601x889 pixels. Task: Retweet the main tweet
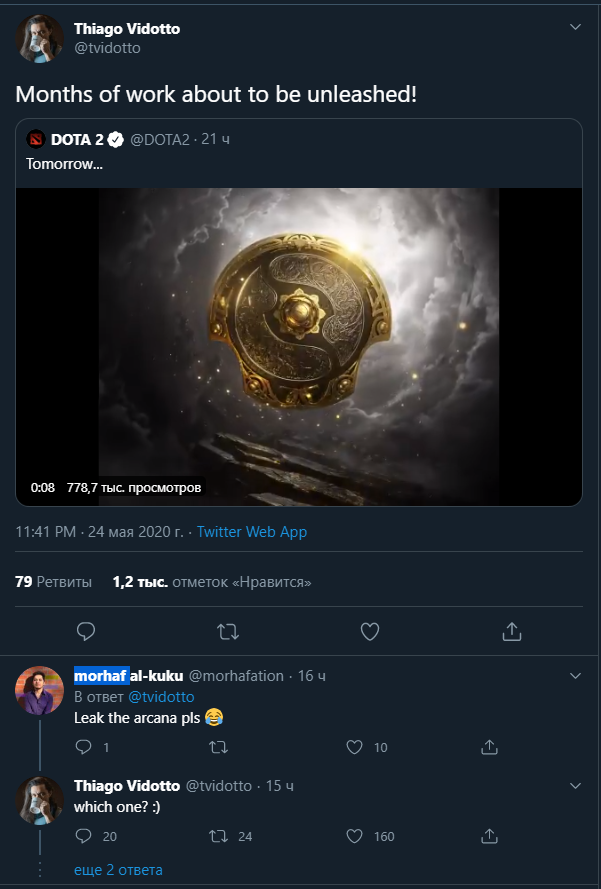[228, 631]
